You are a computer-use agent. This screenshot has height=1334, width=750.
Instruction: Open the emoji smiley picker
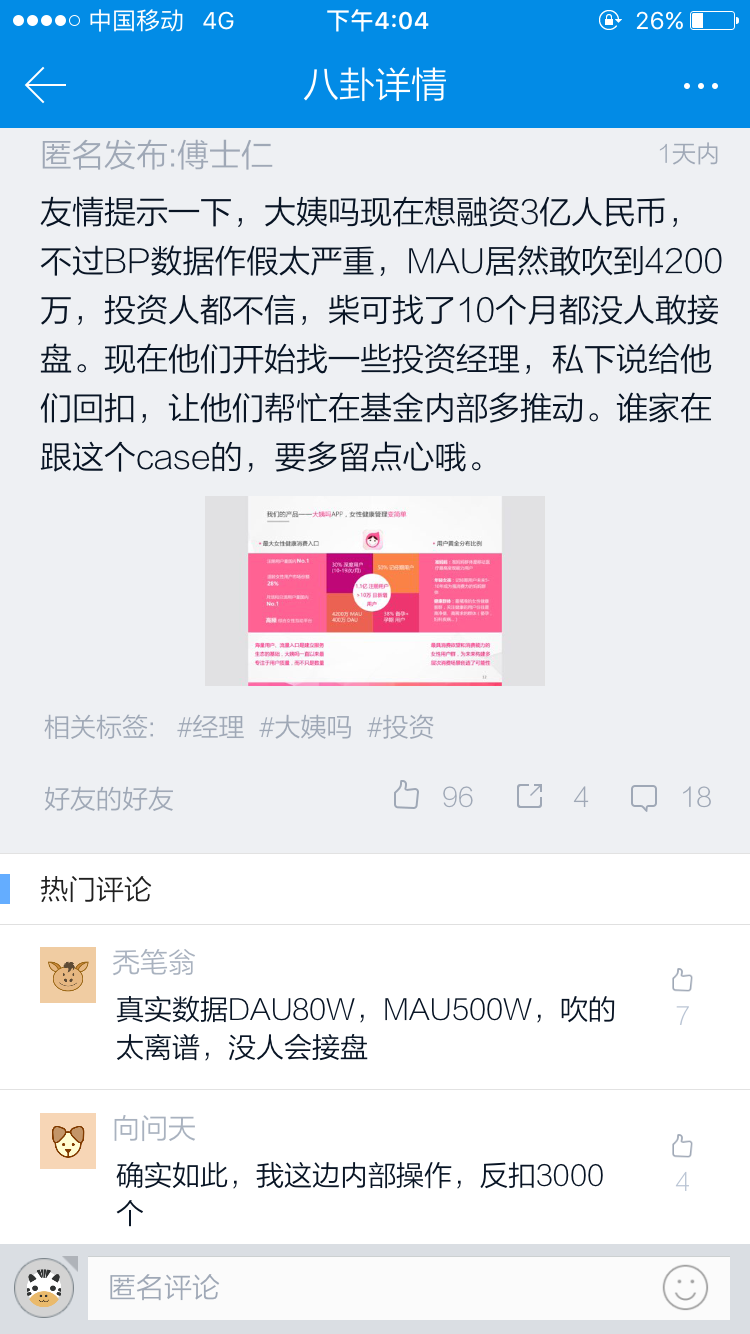pyautogui.click(x=685, y=1287)
